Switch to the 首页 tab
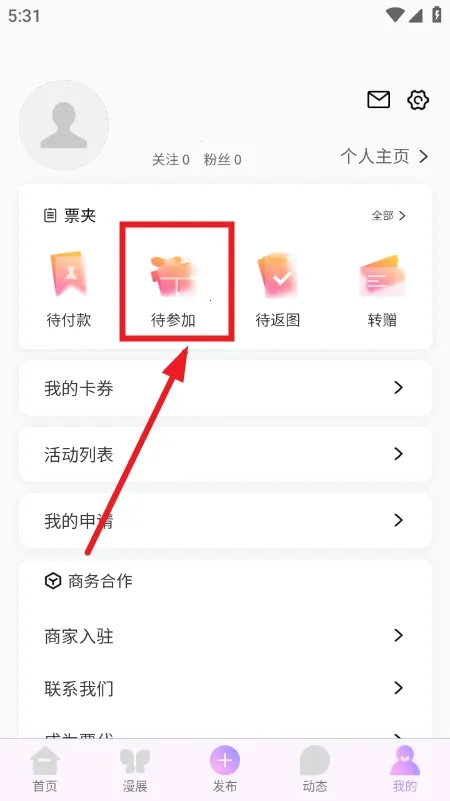The width and height of the screenshot is (450, 801). click(45, 769)
